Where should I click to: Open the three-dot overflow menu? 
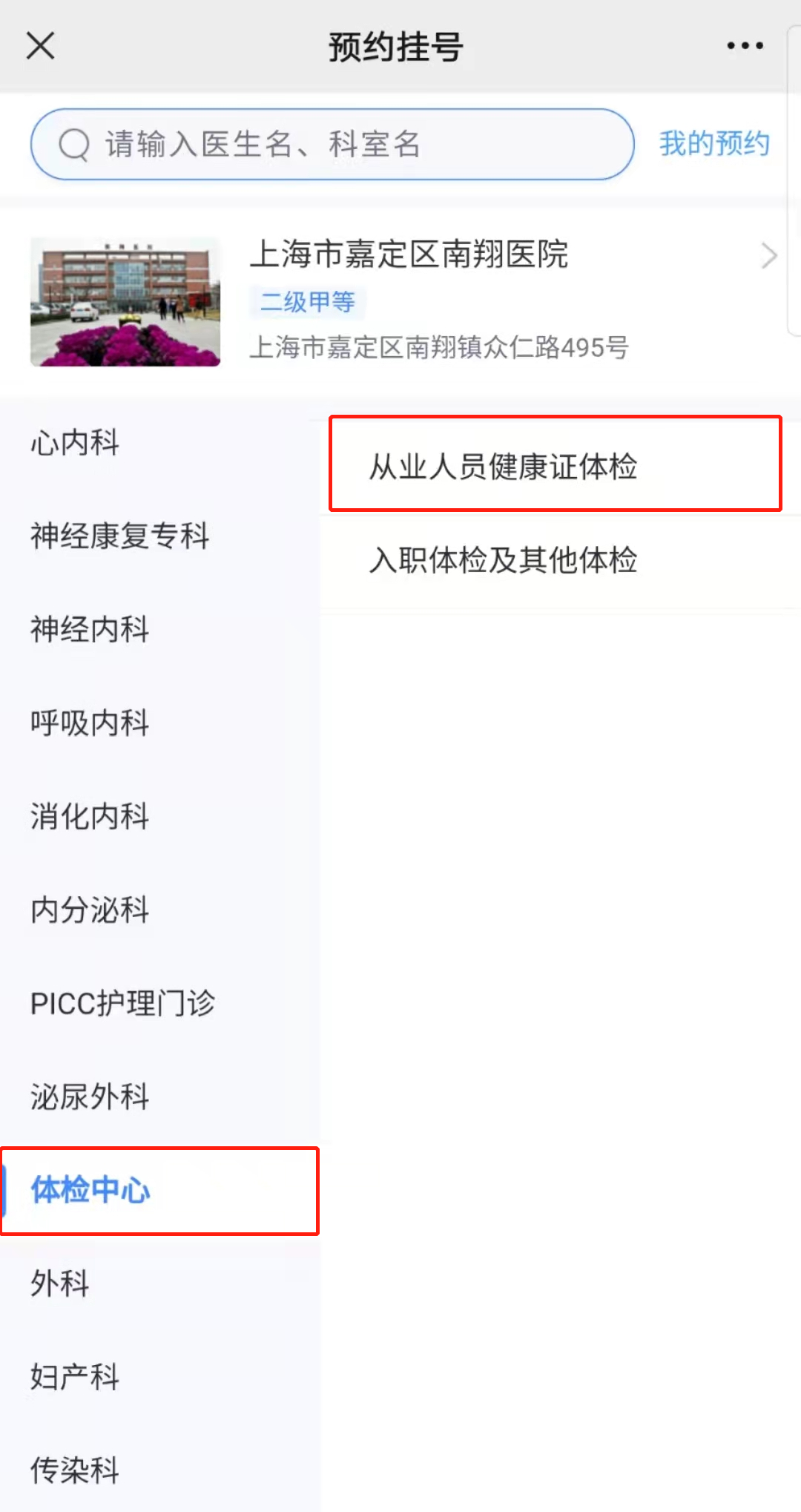(745, 46)
